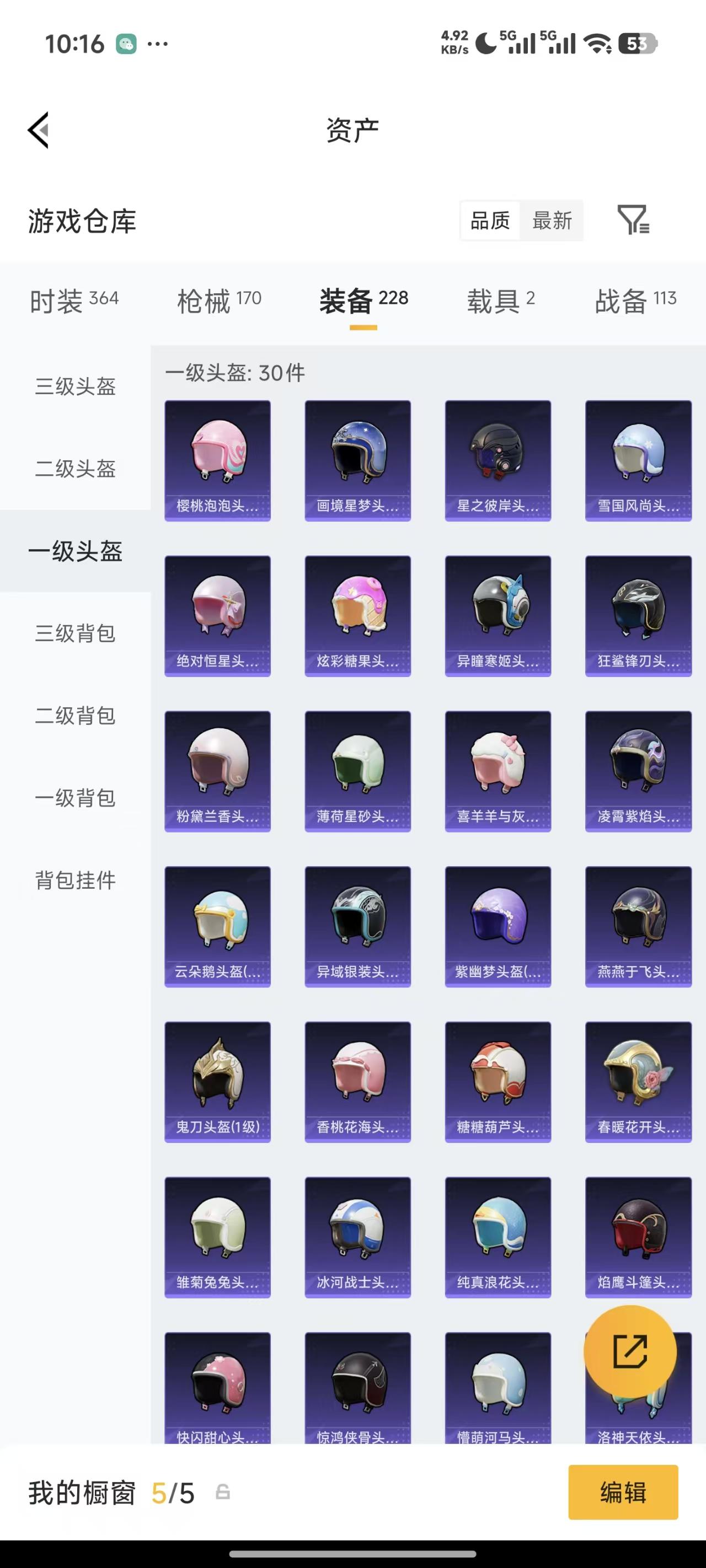
Task: View the 星之彼岸 helmet item
Action: pos(498,460)
